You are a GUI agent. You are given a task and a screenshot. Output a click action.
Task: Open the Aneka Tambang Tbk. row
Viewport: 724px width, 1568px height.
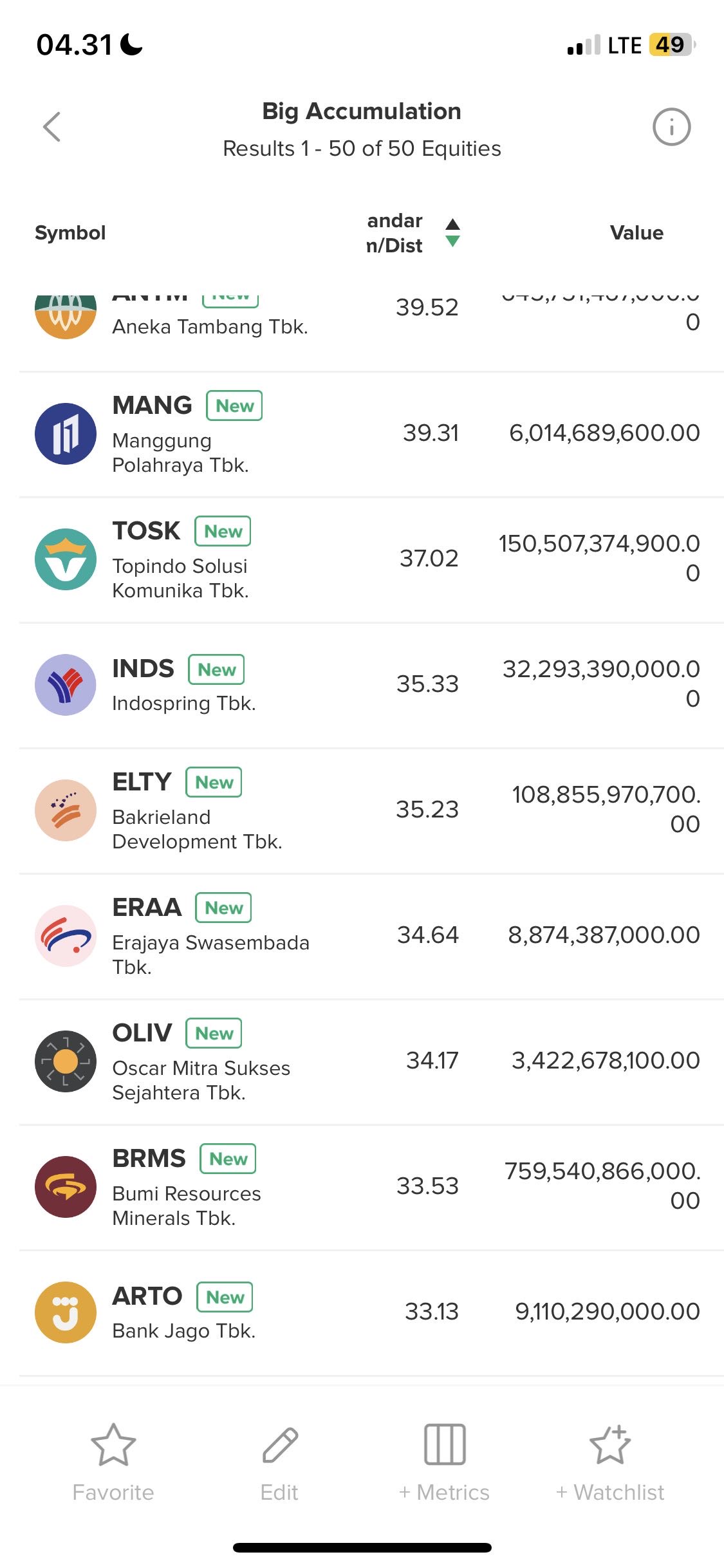tap(210, 326)
